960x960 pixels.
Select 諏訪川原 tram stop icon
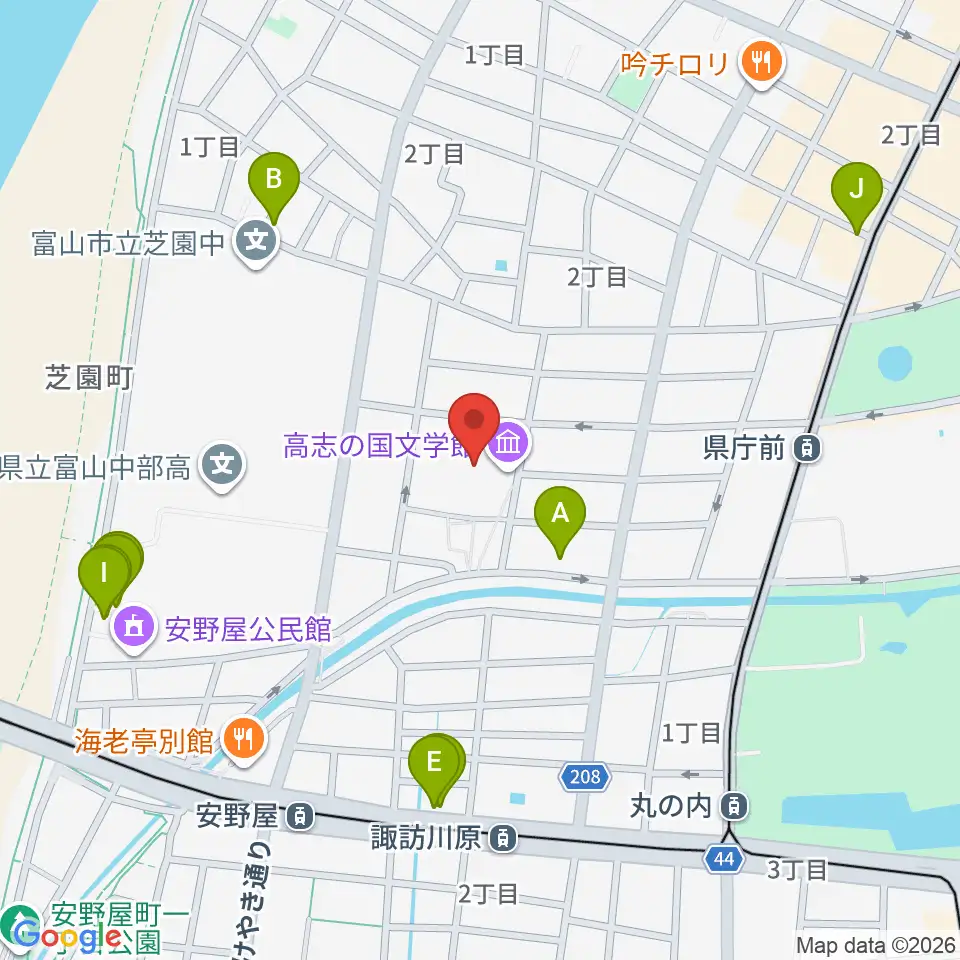(503, 839)
